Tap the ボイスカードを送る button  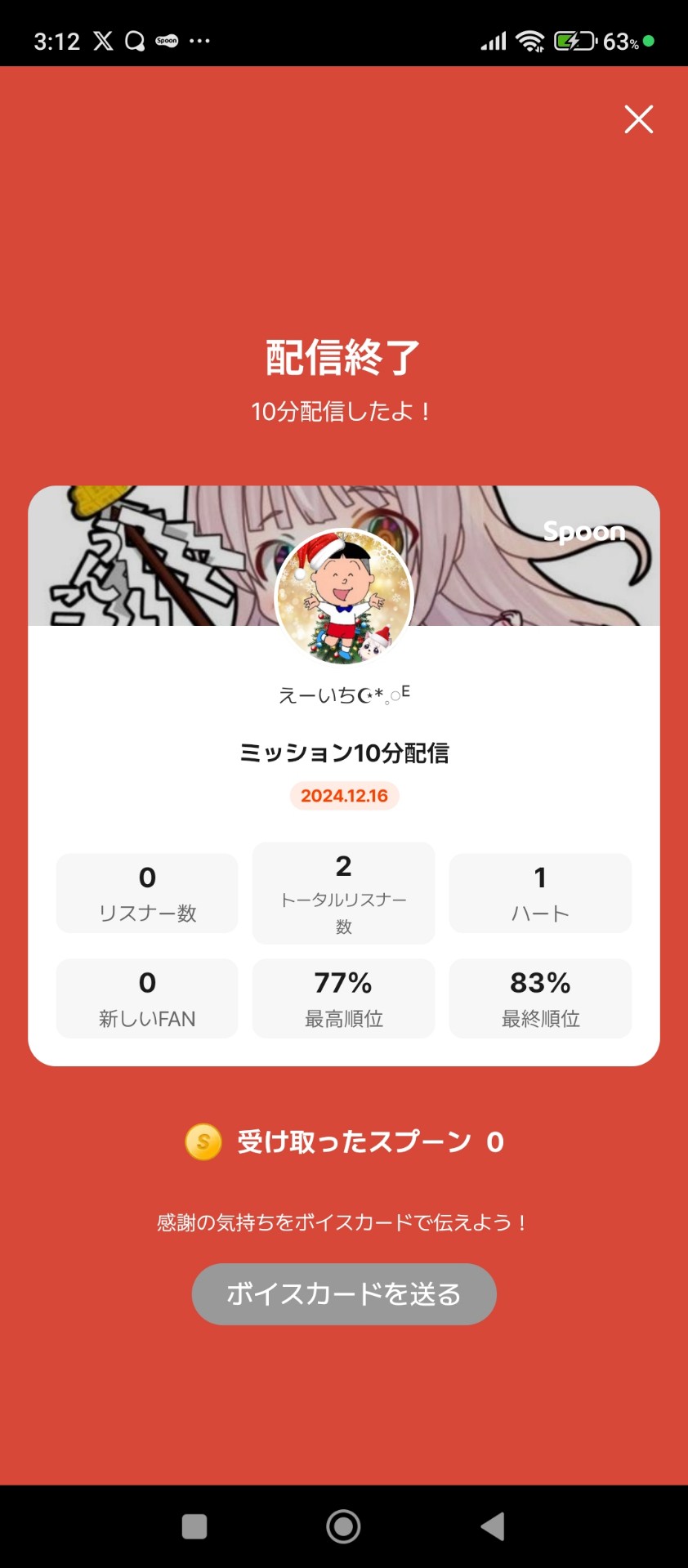344,1294
